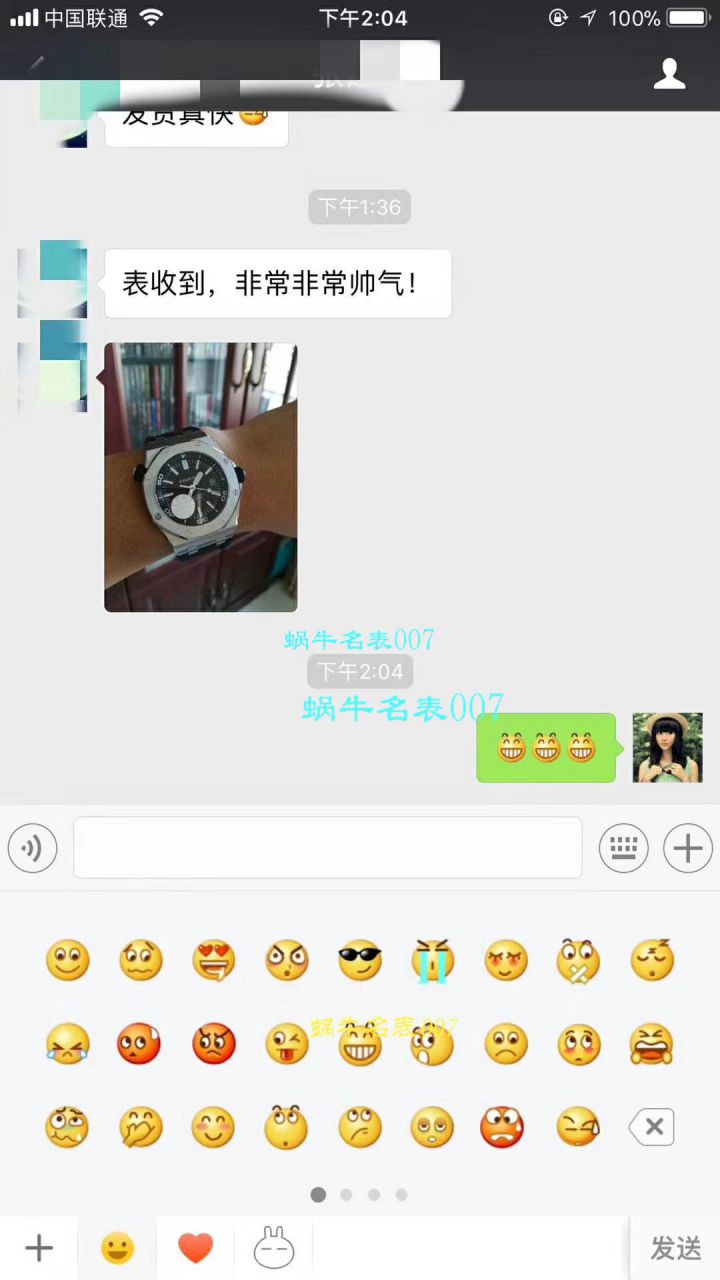The image size is (720, 1280).
Task: Switch back to the text keyboard
Action: (623, 847)
